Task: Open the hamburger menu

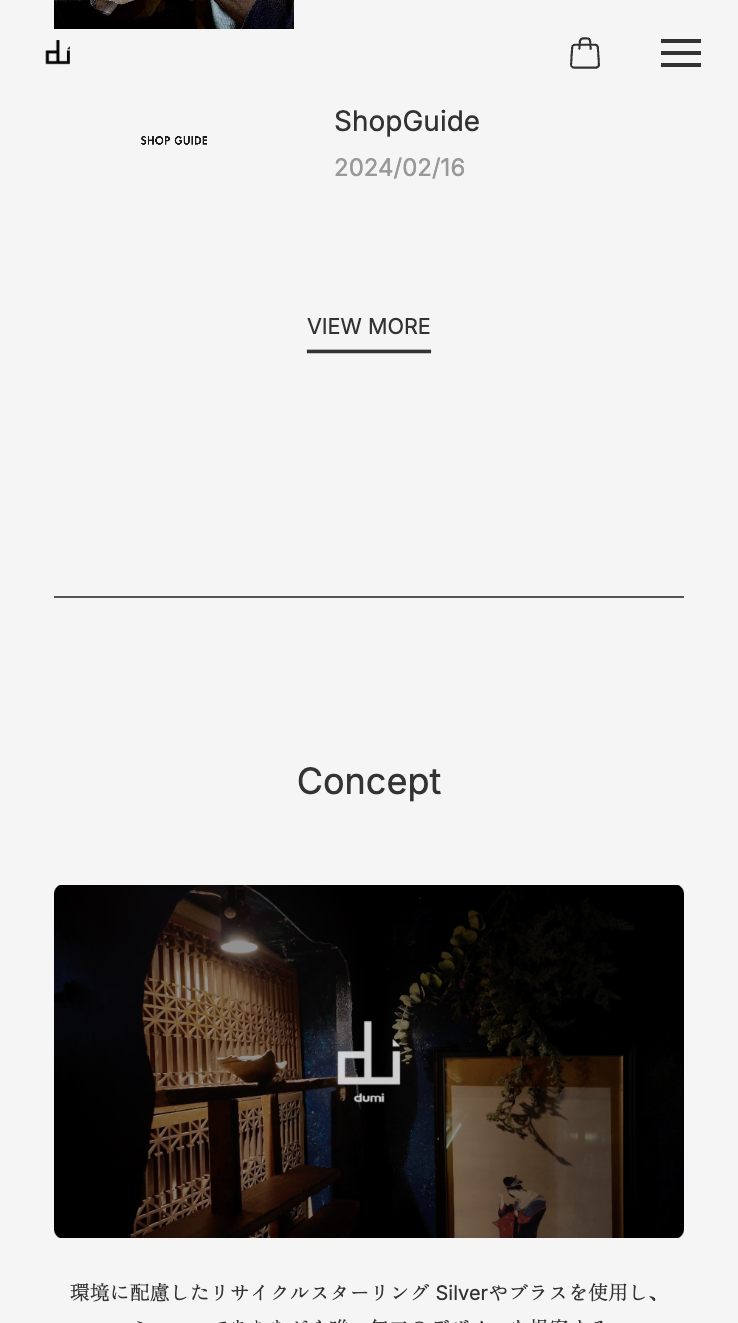Action: pos(680,53)
